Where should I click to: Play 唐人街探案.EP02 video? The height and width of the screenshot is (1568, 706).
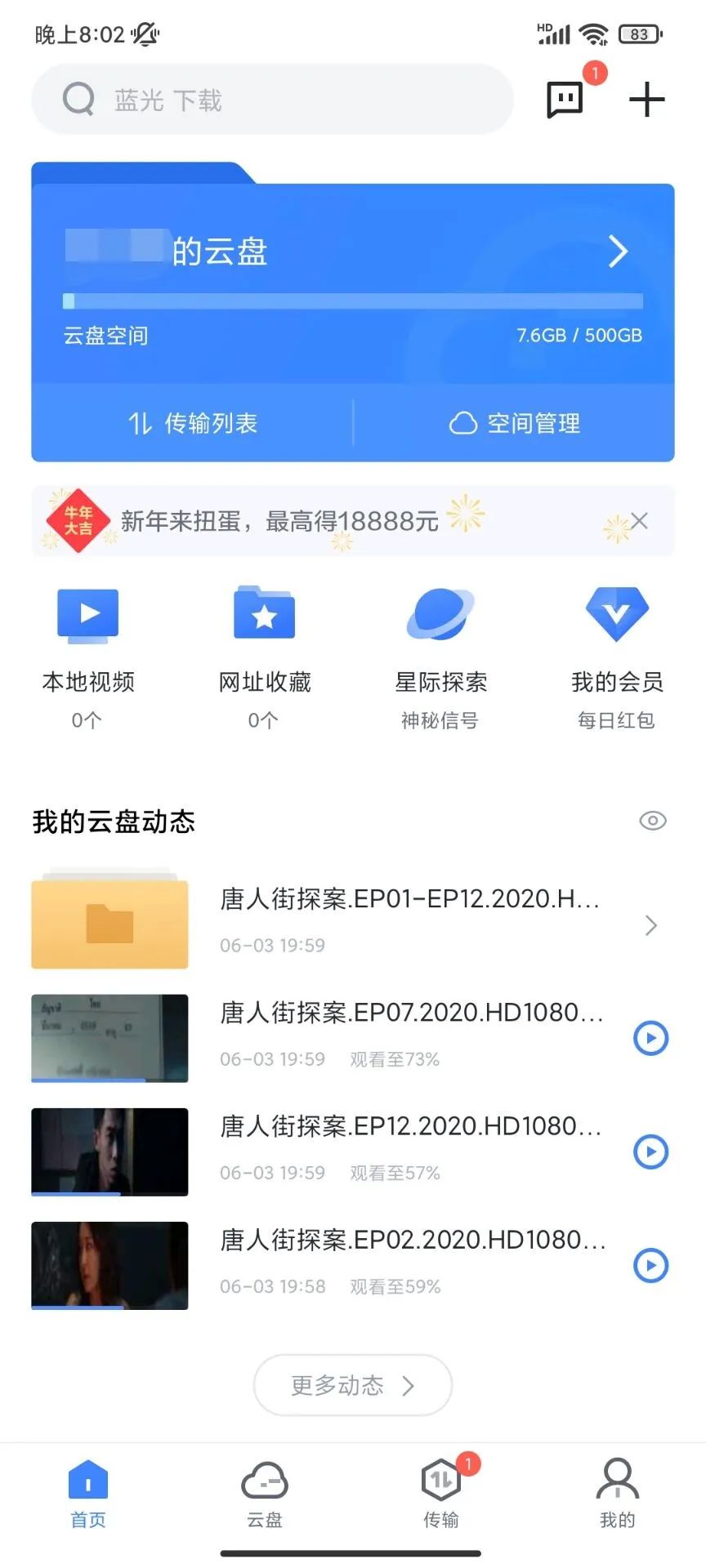651,1265
